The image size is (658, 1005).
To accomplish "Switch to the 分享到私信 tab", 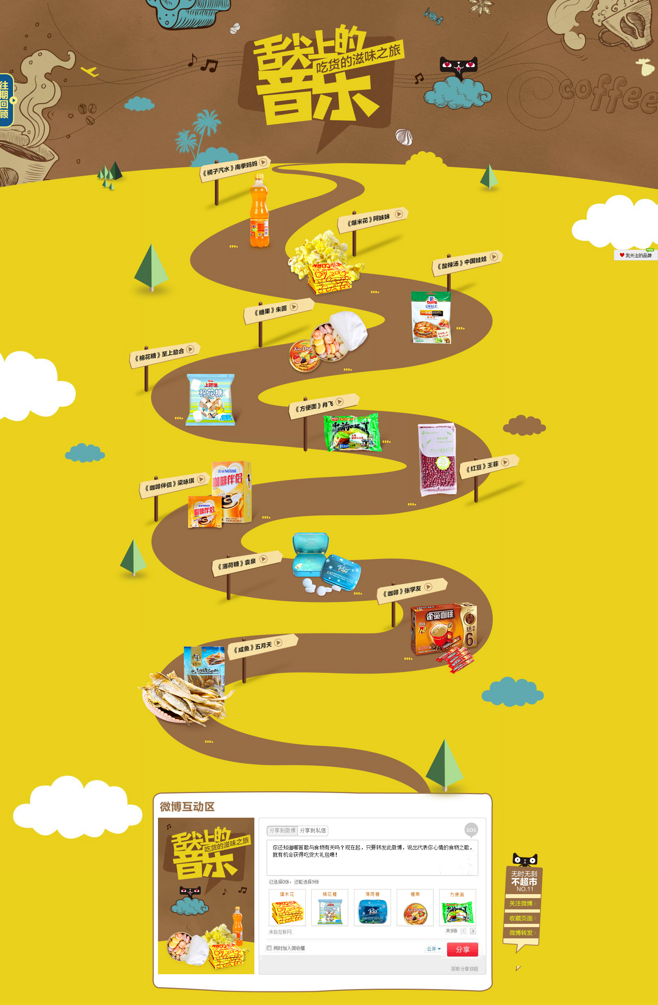I will coord(313,830).
